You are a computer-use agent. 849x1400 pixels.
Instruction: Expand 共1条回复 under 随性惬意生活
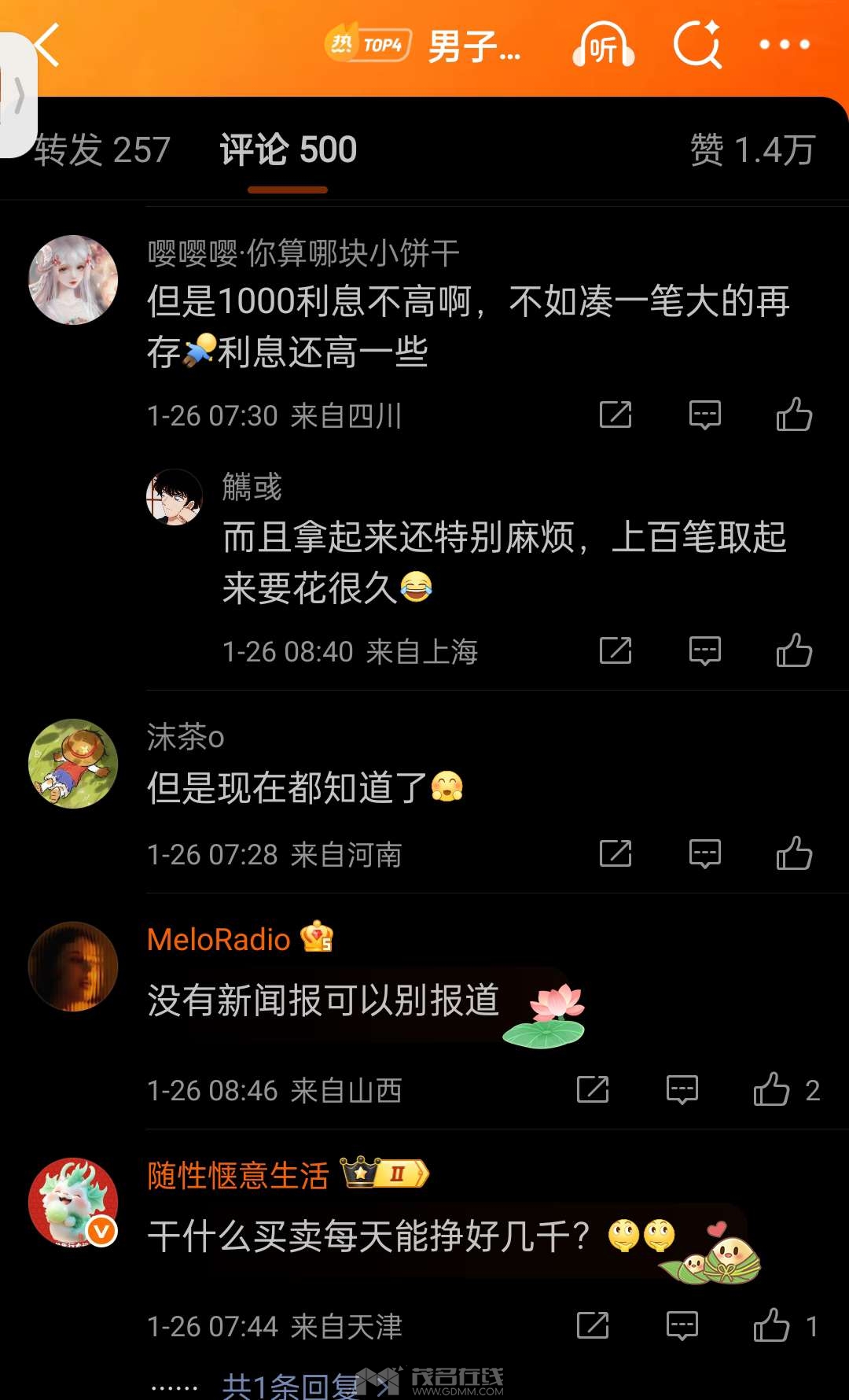[x=291, y=1386]
